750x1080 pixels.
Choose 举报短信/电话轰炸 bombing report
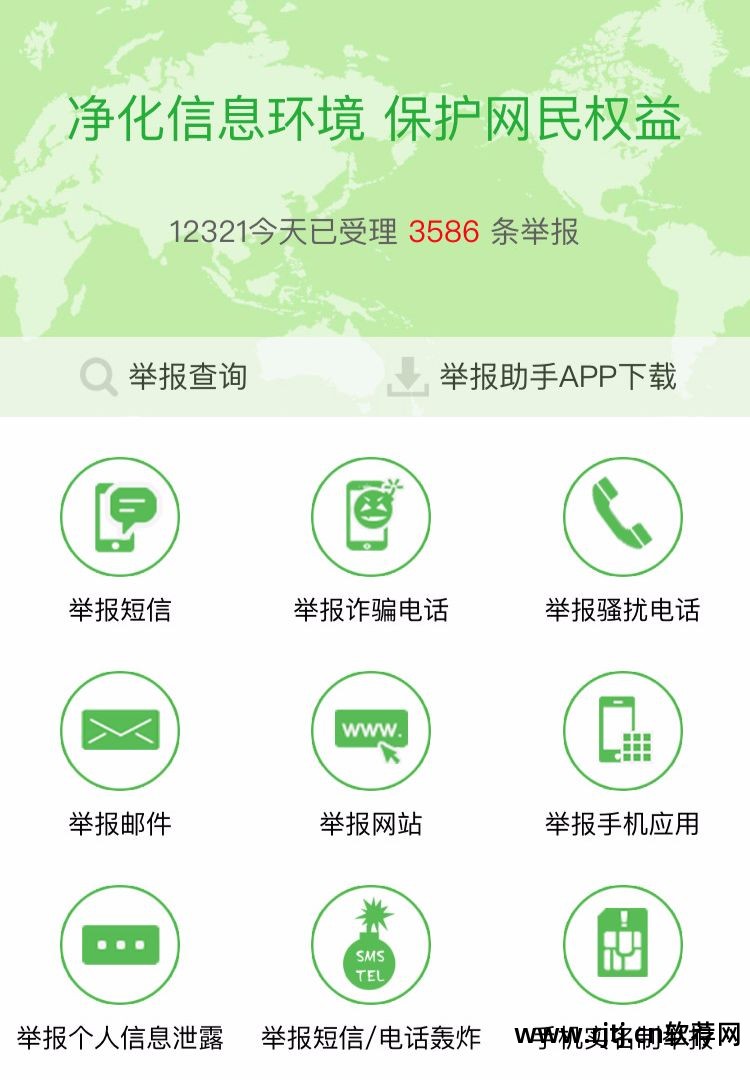[x=371, y=945]
